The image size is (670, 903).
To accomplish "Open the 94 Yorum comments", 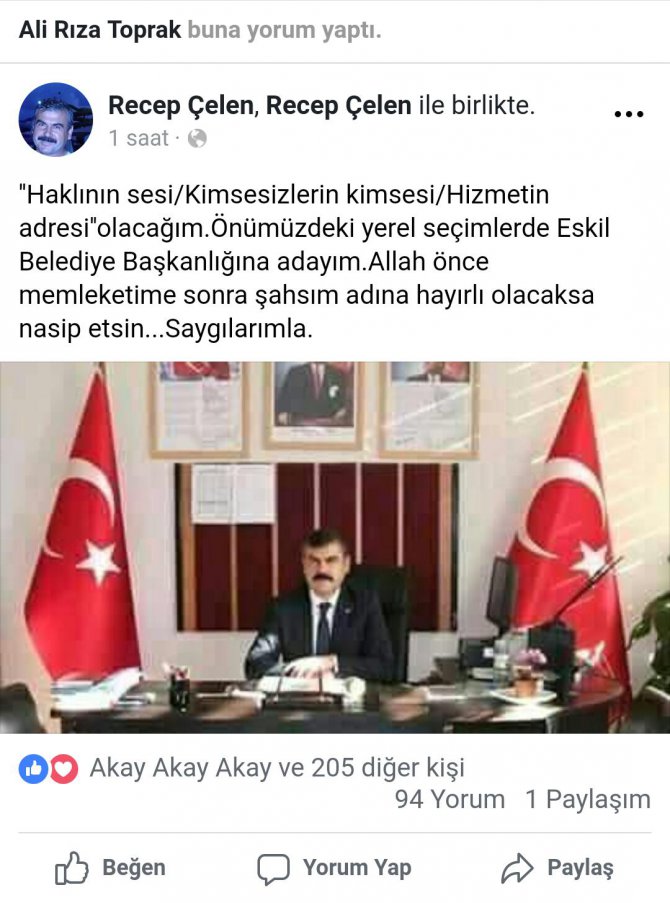I will [x=450, y=799].
